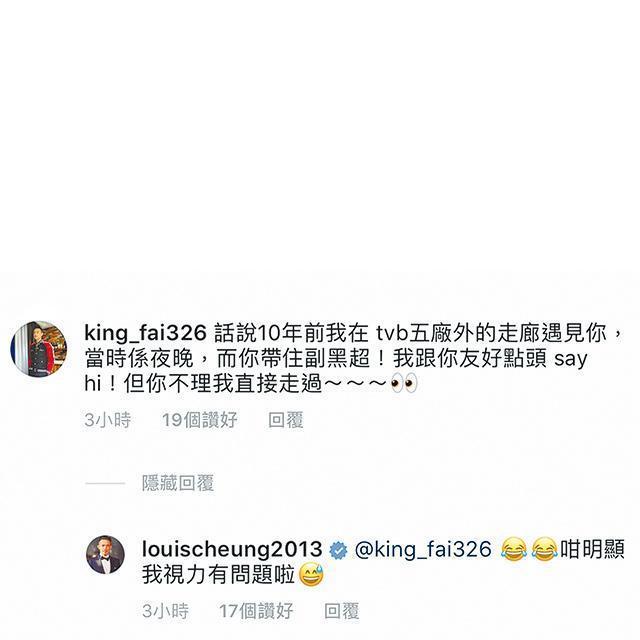The width and height of the screenshot is (640, 640).
Task: Reply to king_fai326's comment
Action: (285, 421)
